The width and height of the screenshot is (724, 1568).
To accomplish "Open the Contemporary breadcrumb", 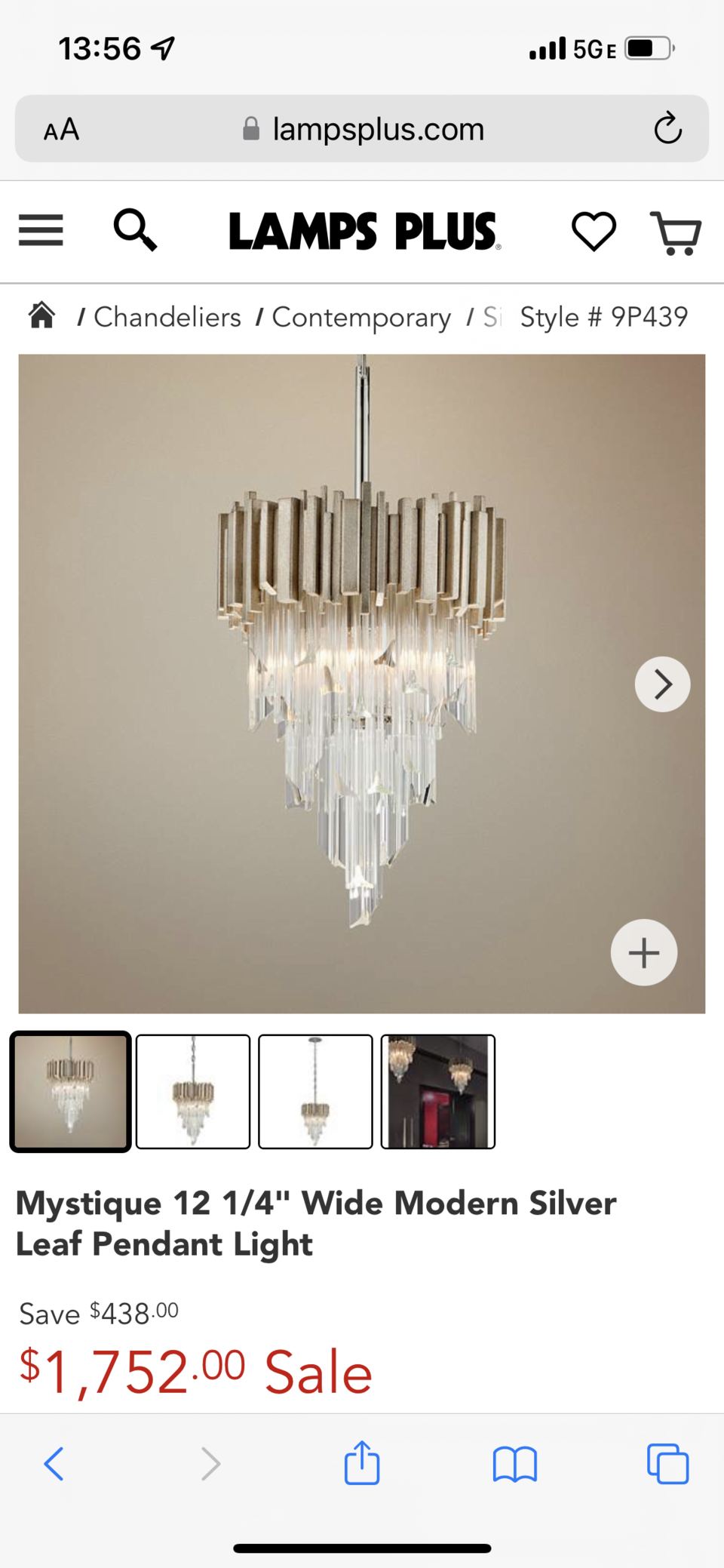I will (x=360, y=317).
